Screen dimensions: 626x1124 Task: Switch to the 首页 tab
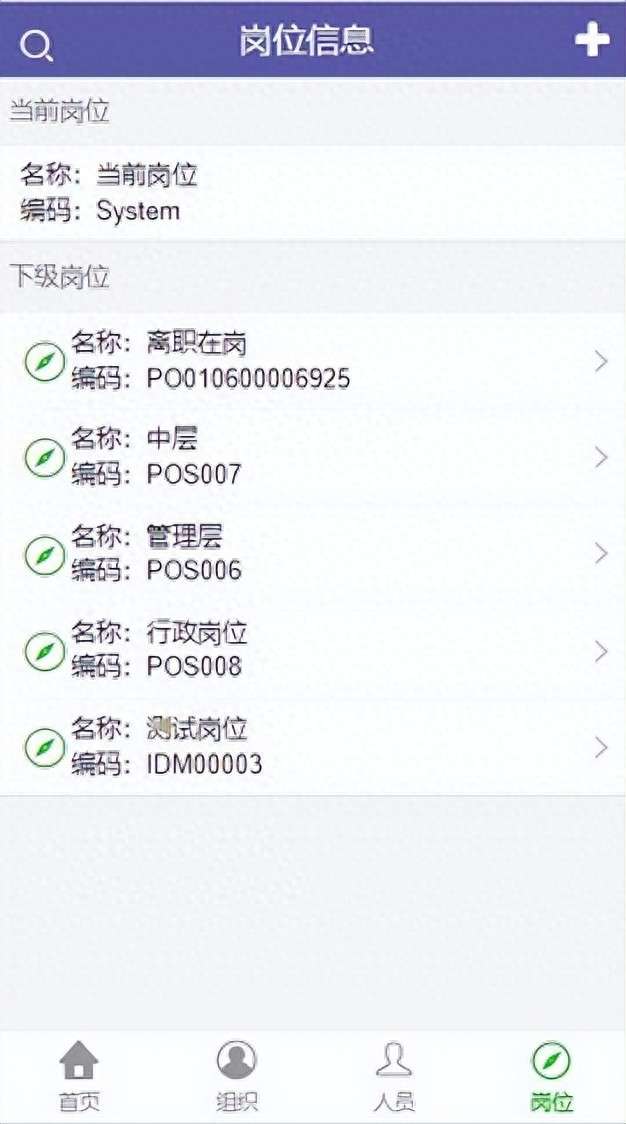point(78,1077)
